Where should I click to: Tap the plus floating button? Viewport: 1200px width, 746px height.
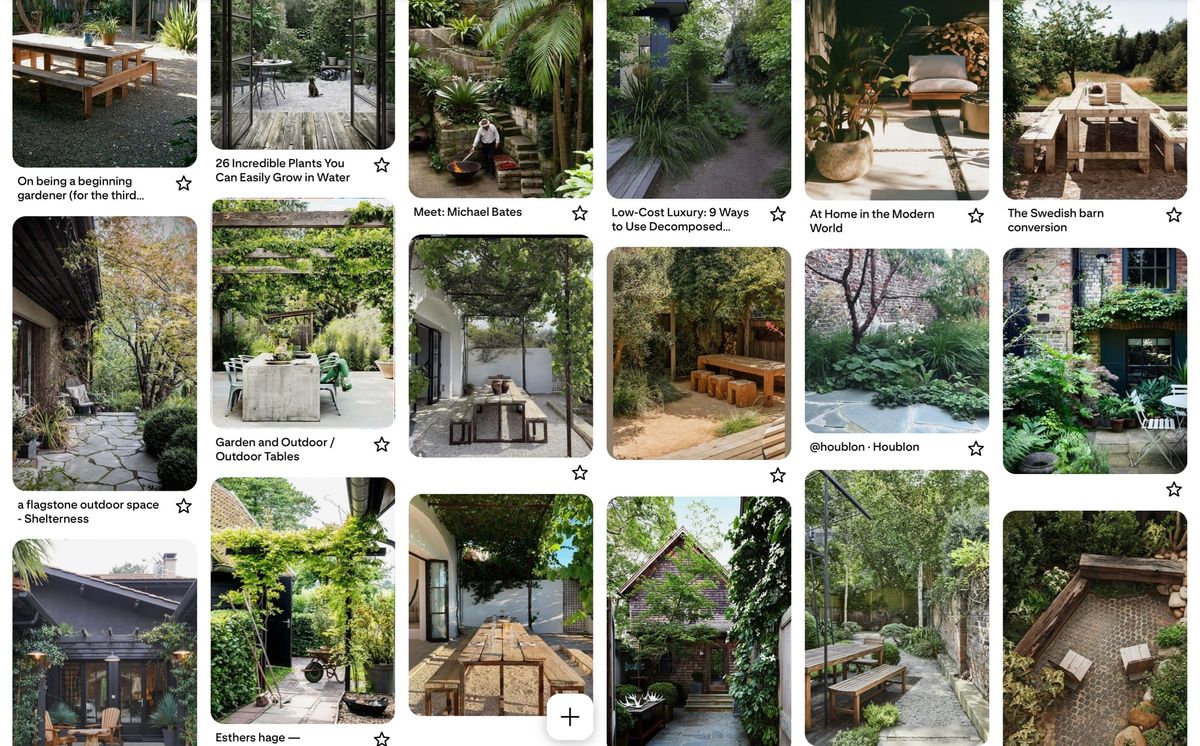(x=570, y=716)
